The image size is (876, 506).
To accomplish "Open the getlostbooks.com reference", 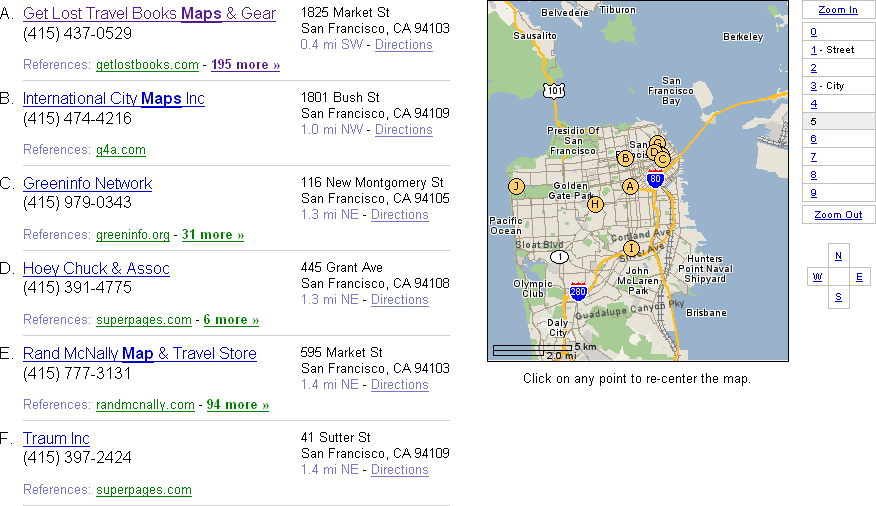I will coord(147,65).
